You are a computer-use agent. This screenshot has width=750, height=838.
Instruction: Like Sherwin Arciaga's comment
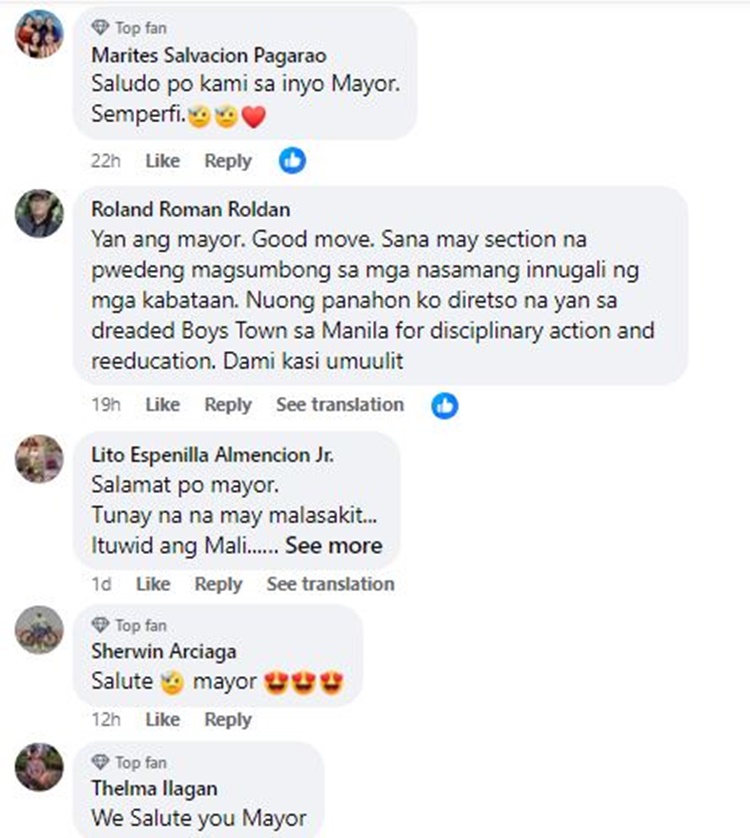tap(162, 720)
